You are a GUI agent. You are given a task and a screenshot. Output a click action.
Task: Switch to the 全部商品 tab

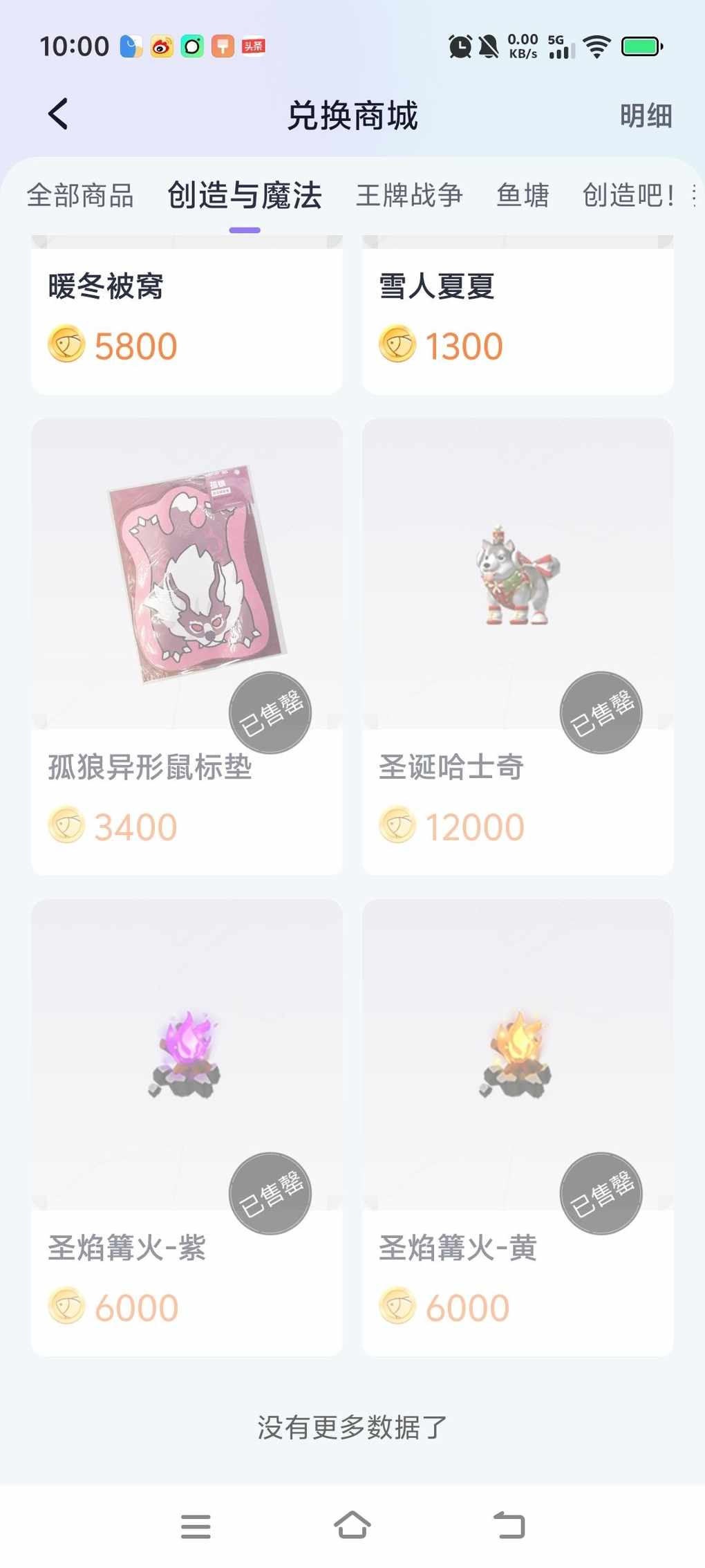pos(80,196)
